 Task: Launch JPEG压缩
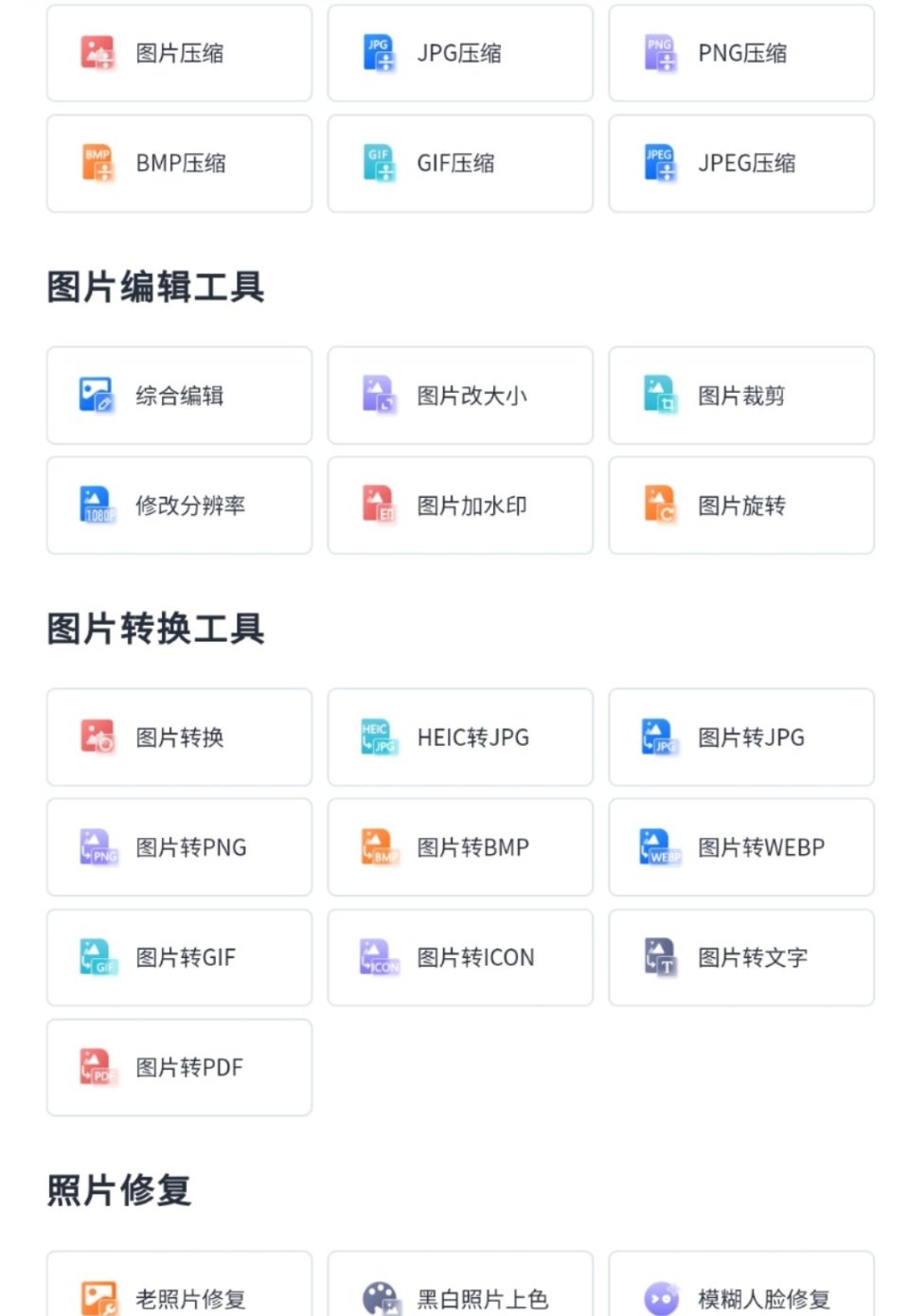[x=741, y=163]
